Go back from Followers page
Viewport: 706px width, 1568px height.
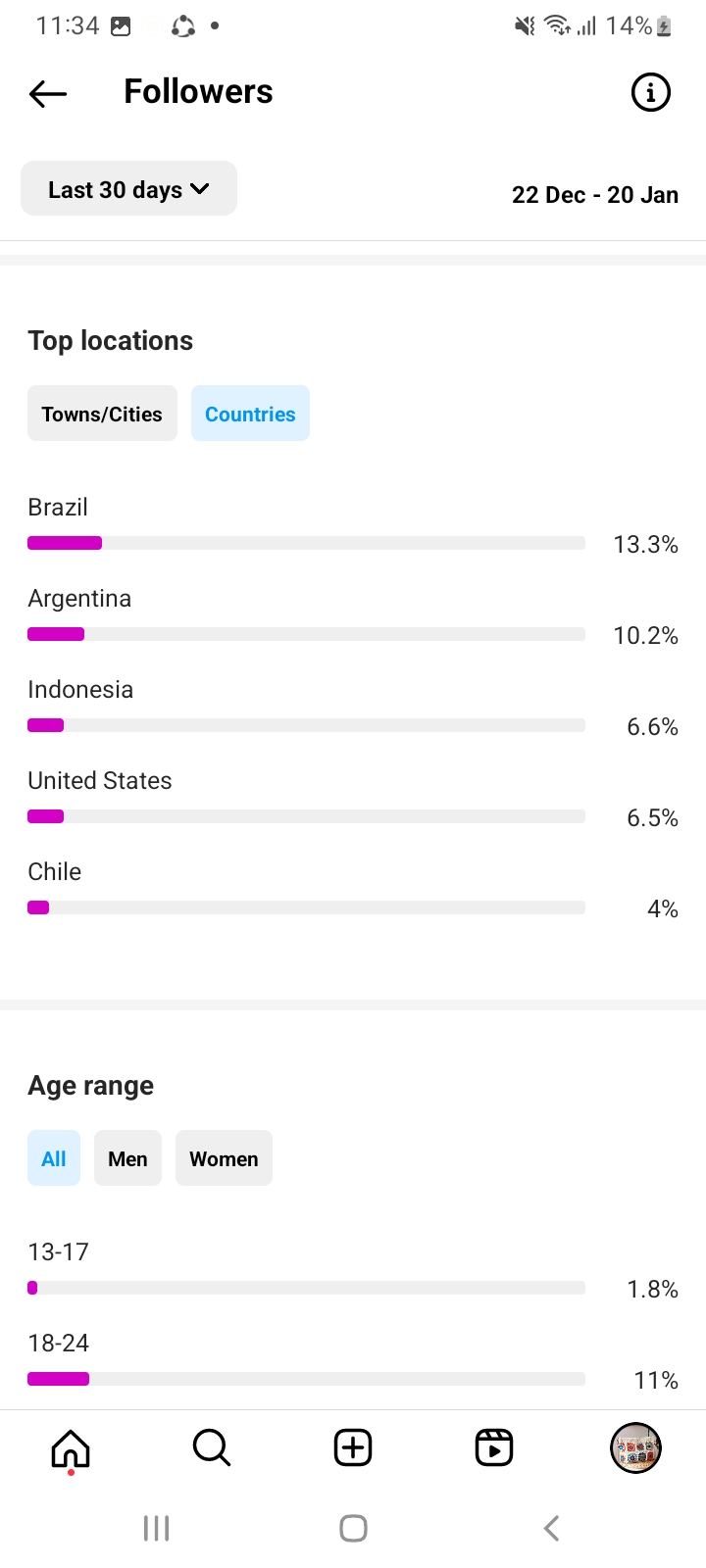[48, 93]
